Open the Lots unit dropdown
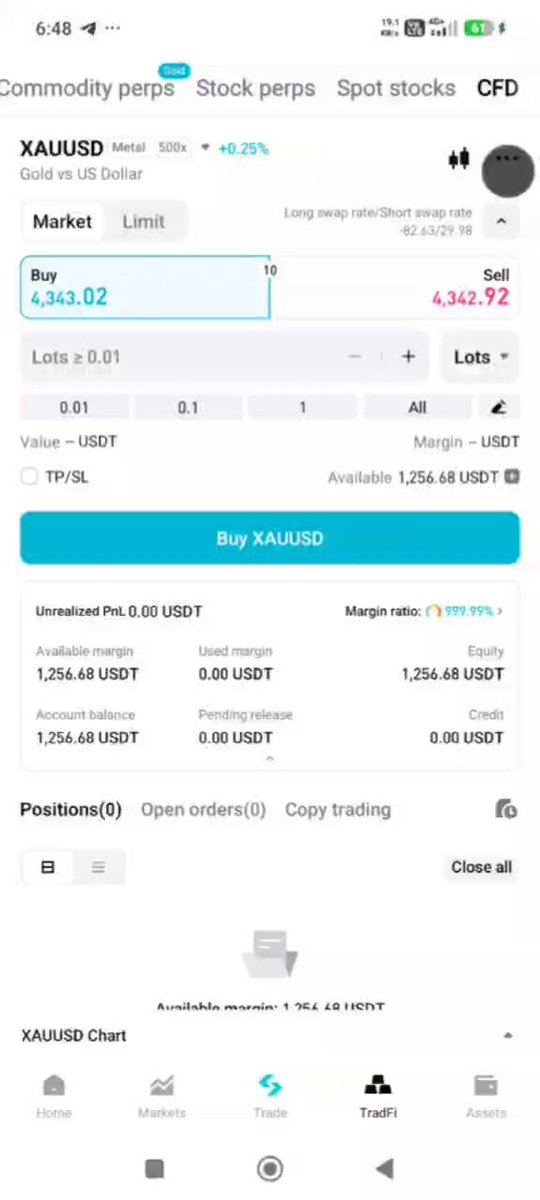 [480, 357]
